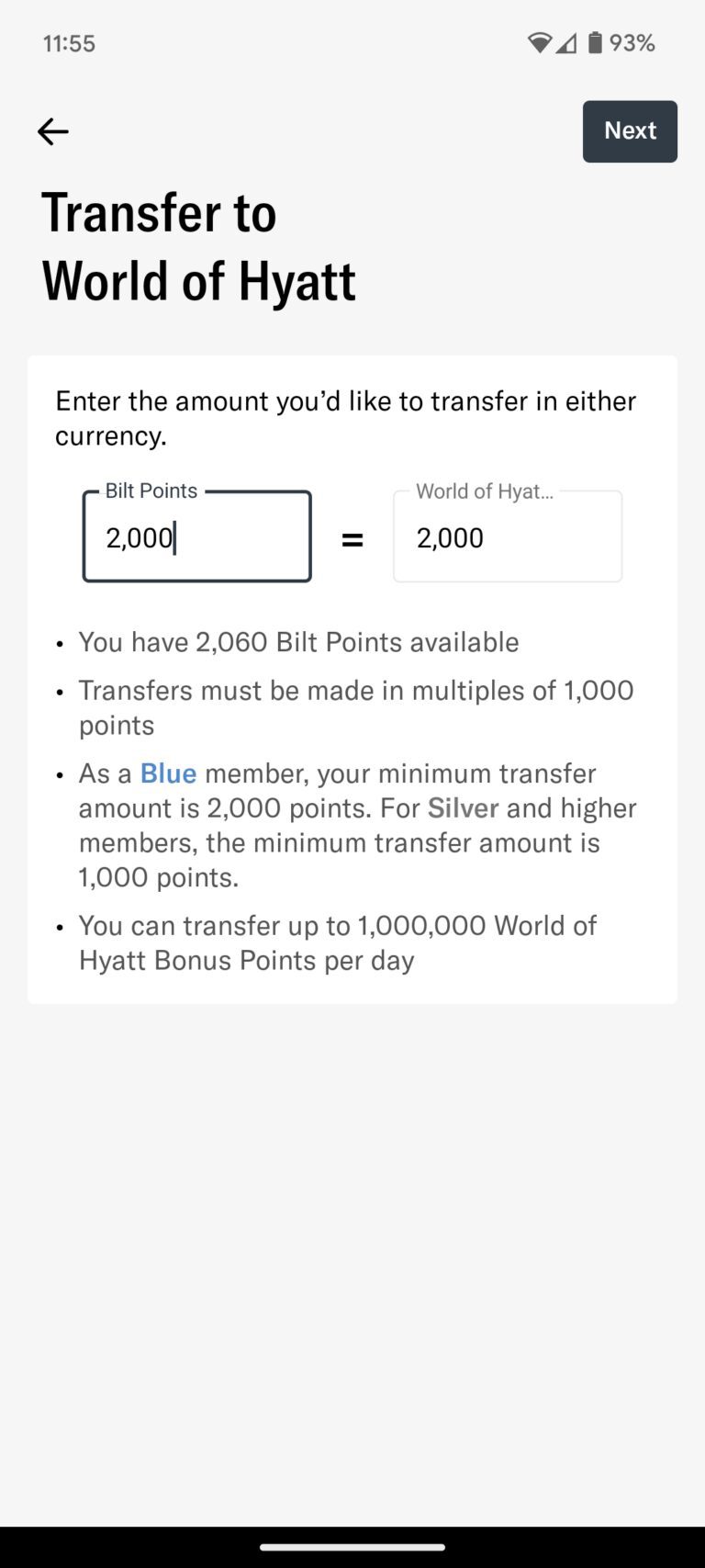
Task: Tap the Bilt Points field label
Action: coord(150,491)
